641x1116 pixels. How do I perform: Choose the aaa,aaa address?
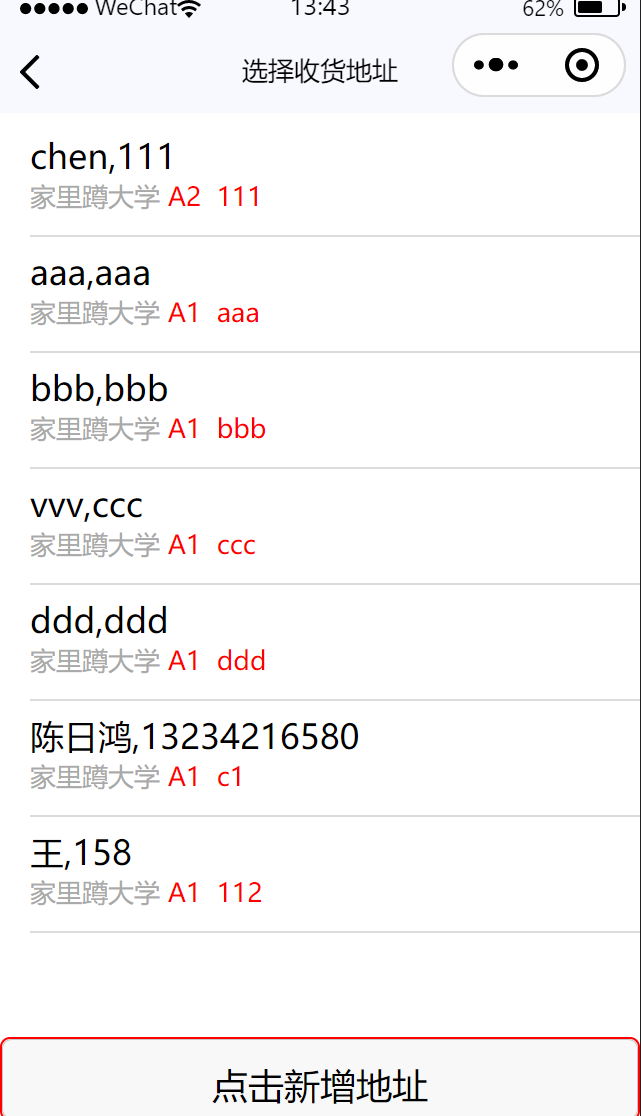pyautogui.click(x=335, y=294)
